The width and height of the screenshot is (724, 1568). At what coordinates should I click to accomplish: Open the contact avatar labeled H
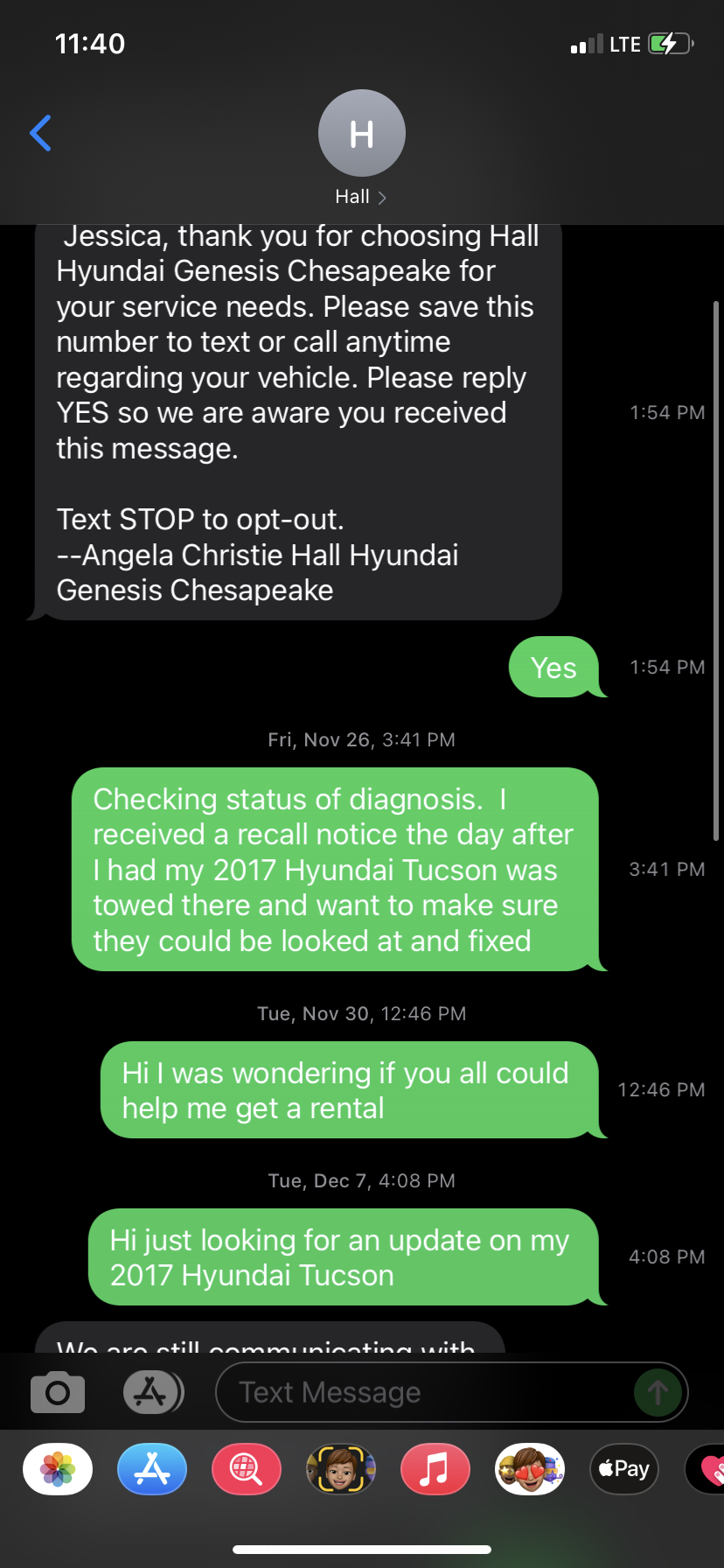[x=361, y=132]
